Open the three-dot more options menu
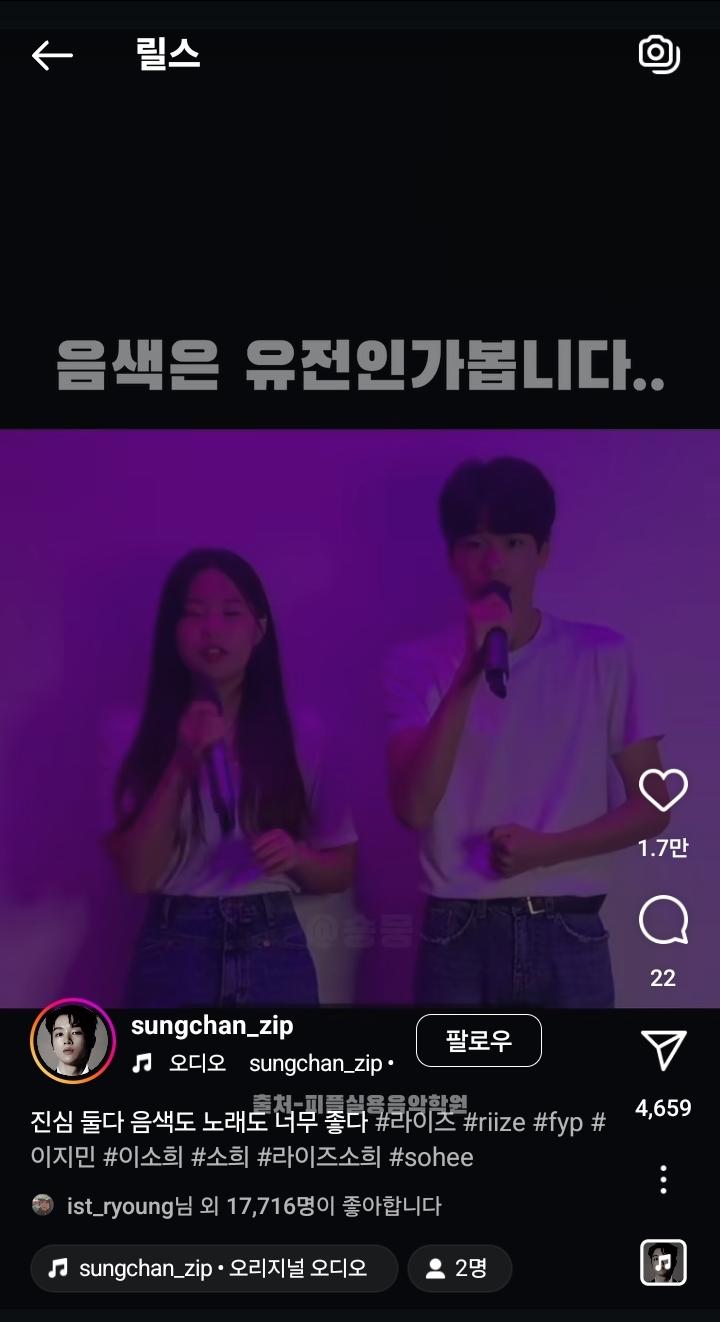The width and height of the screenshot is (720, 1322). pyautogui.click(x=663, y=1180)
